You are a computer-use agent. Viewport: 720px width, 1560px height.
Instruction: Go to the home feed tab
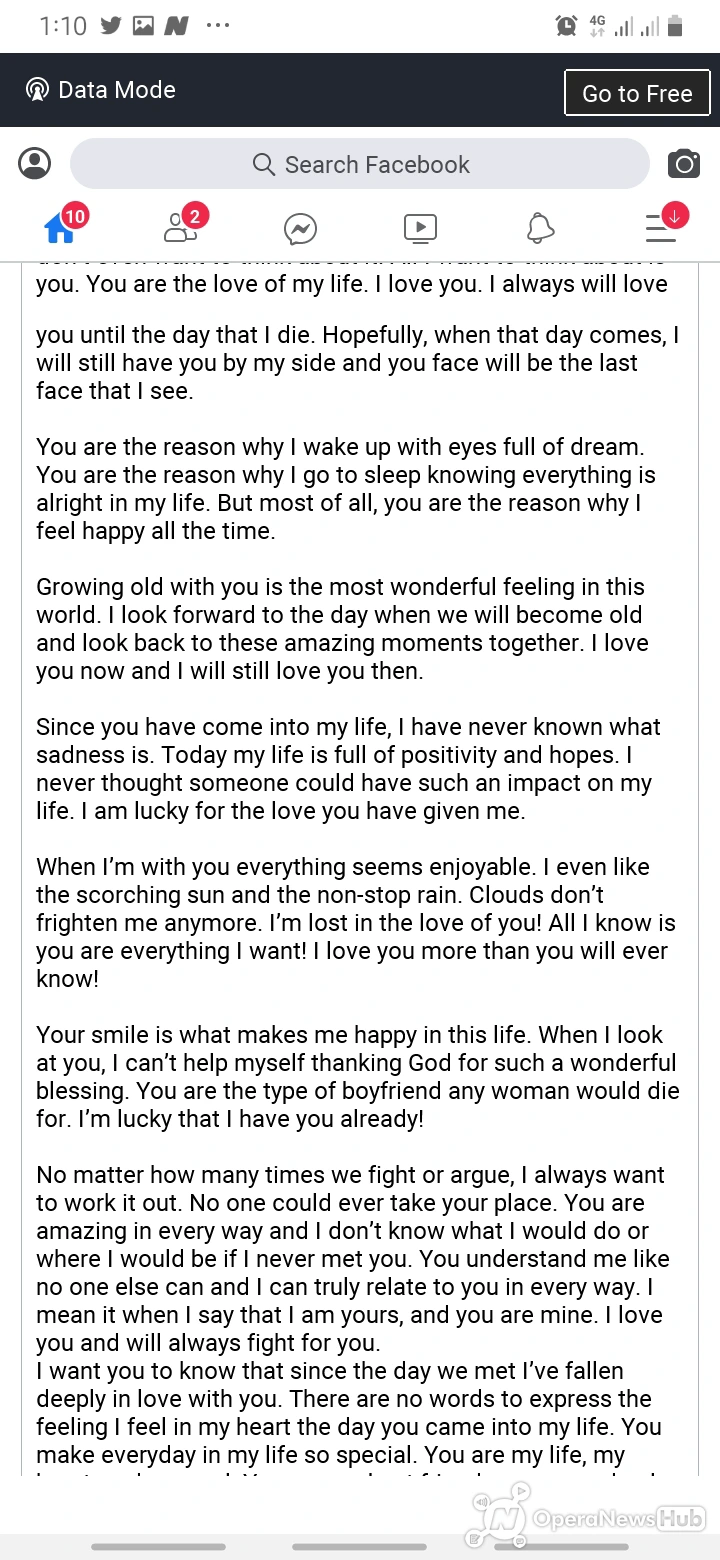click(x=60, y=229)
